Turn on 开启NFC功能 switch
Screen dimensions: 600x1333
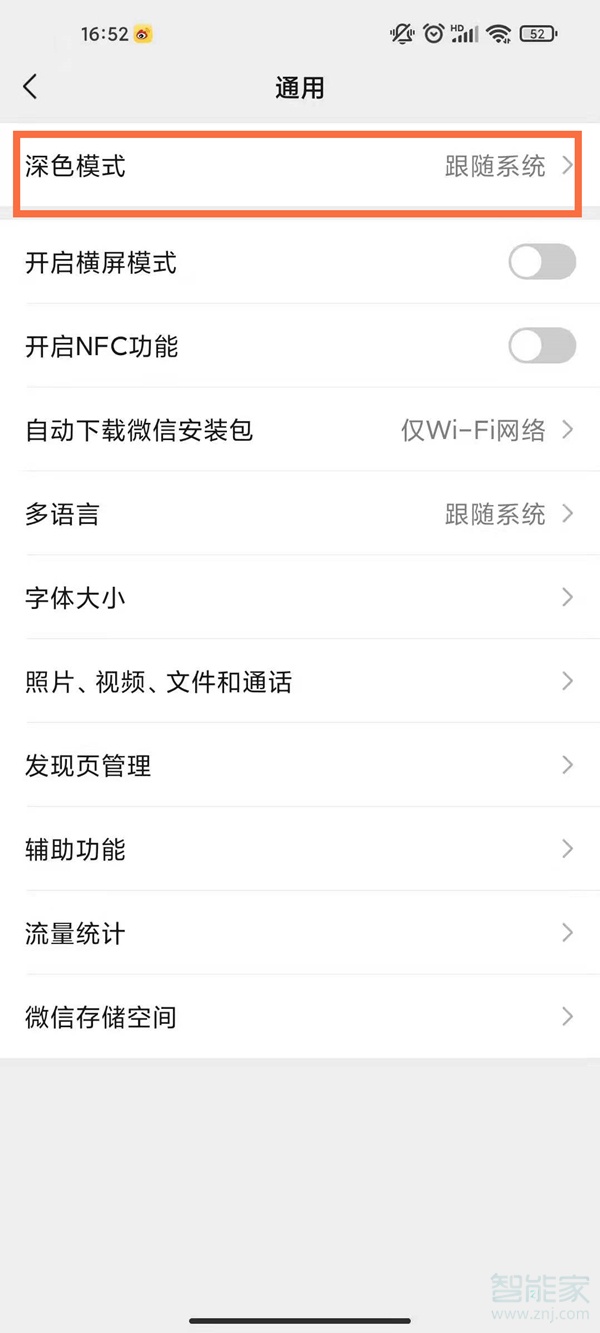click(x=541, y=347)
